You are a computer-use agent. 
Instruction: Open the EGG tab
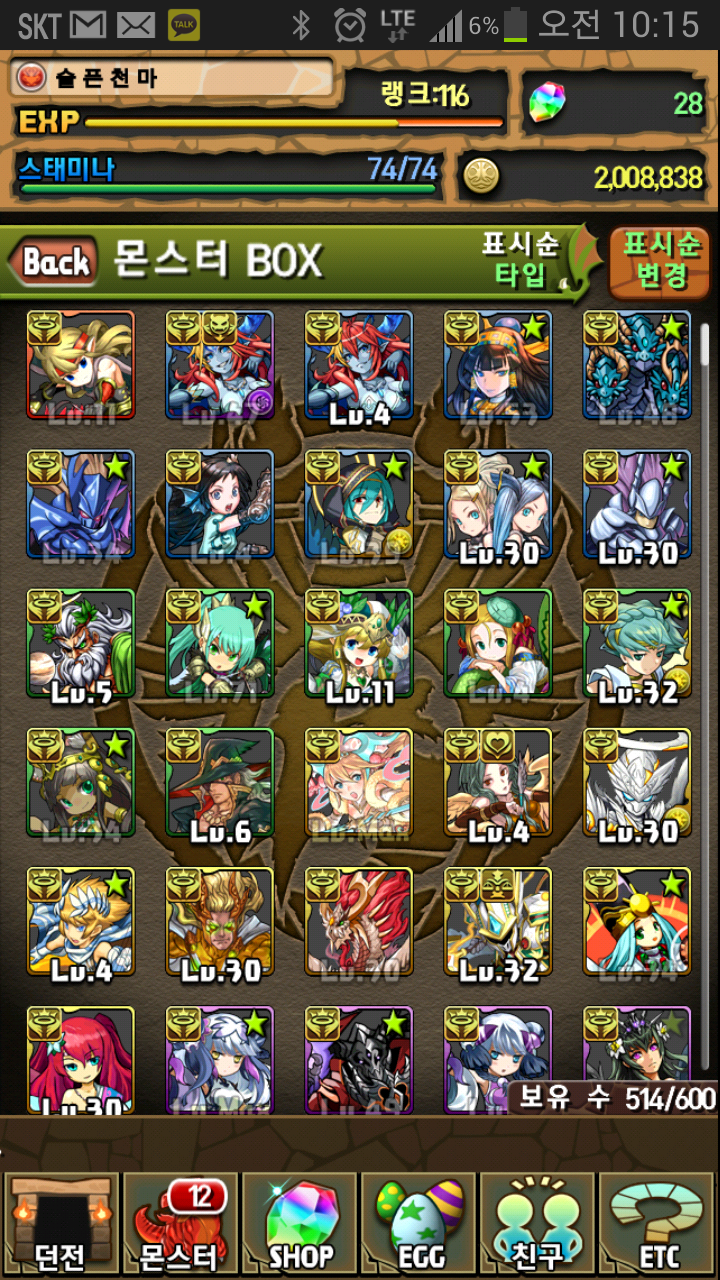click(418, 1225)
